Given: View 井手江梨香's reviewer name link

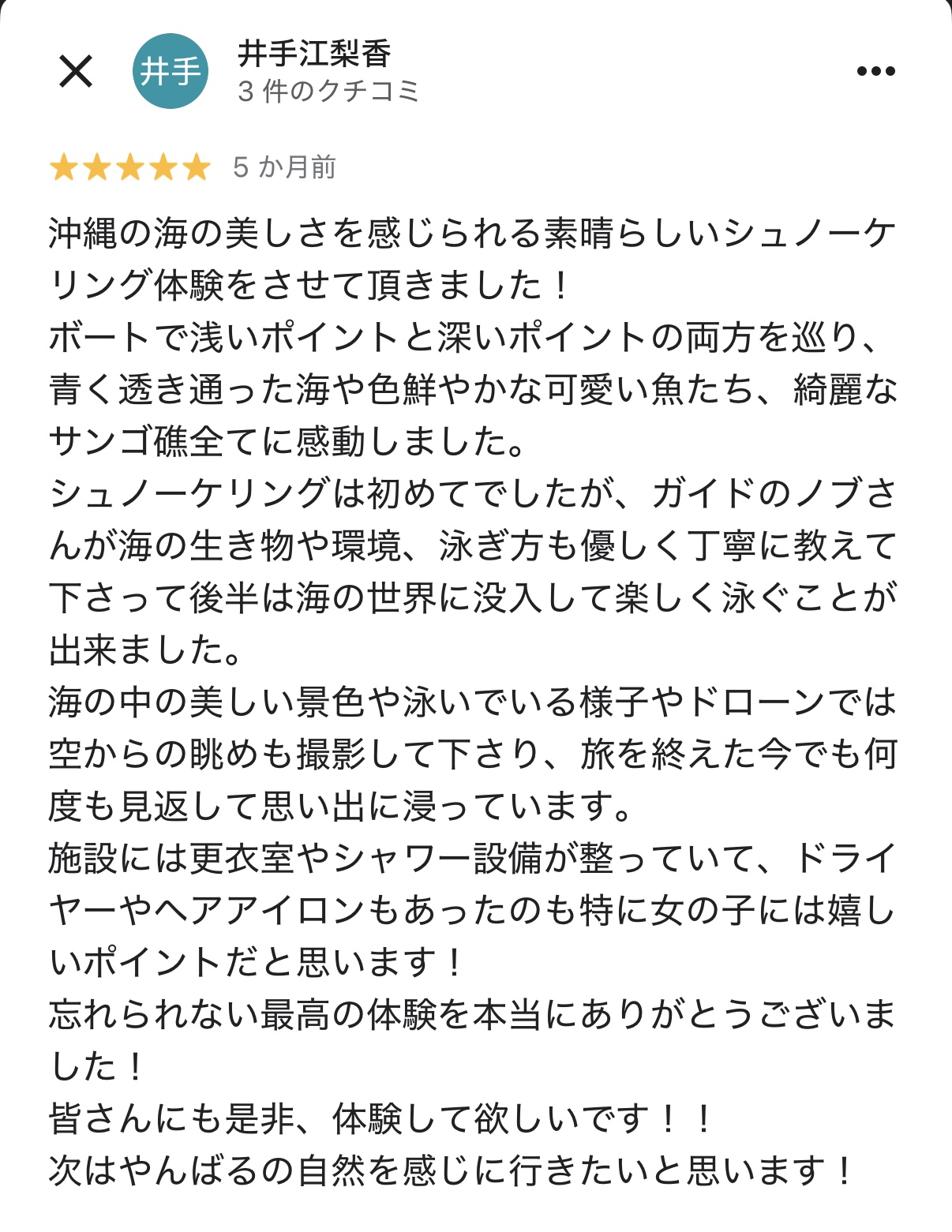Looking at the screenshot, I should coord(314,54).
